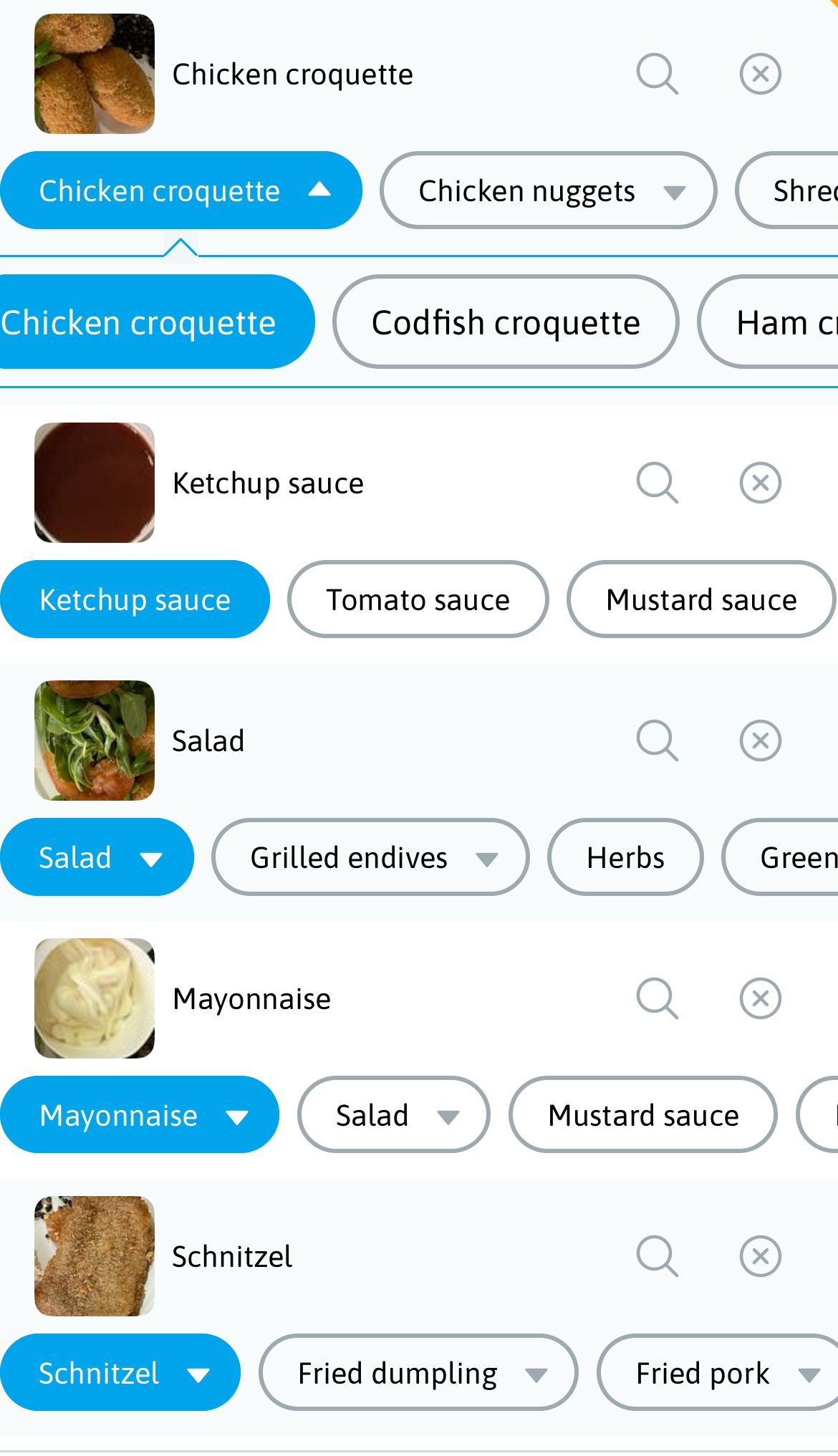Pick the Herbs chip
The width and height of the screenshot is (838, 1456).
pyautogui.click(x=625, y=857)
